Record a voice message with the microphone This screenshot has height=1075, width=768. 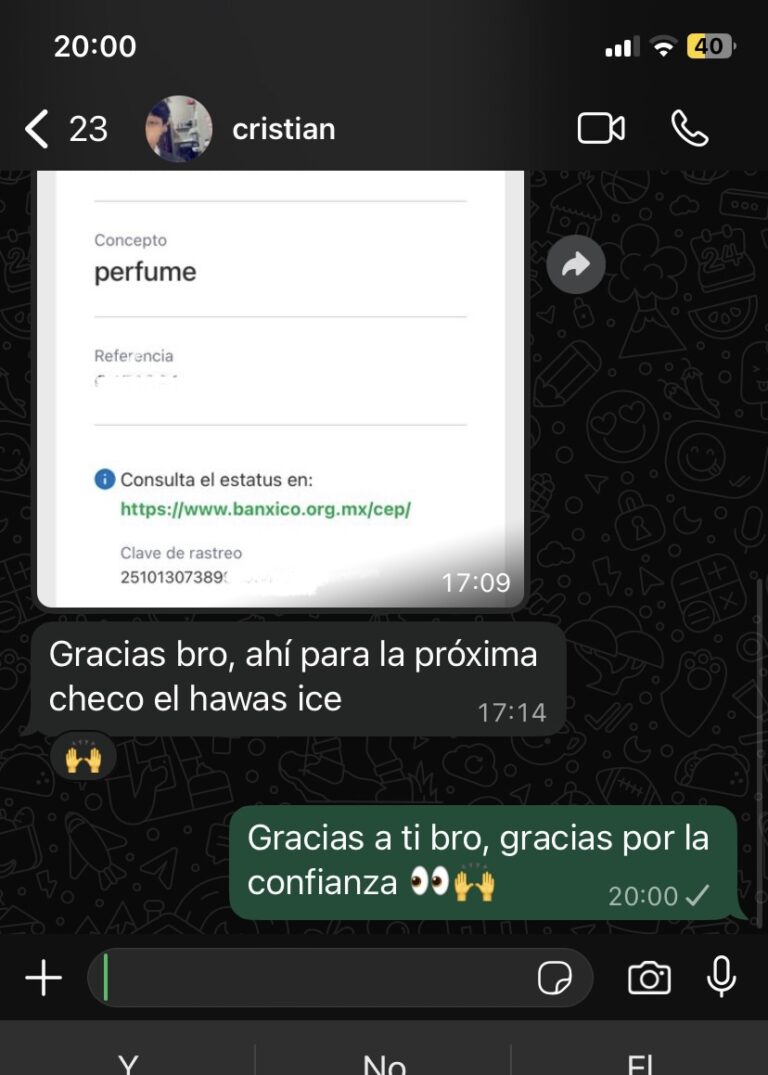(x=722, y=978)
